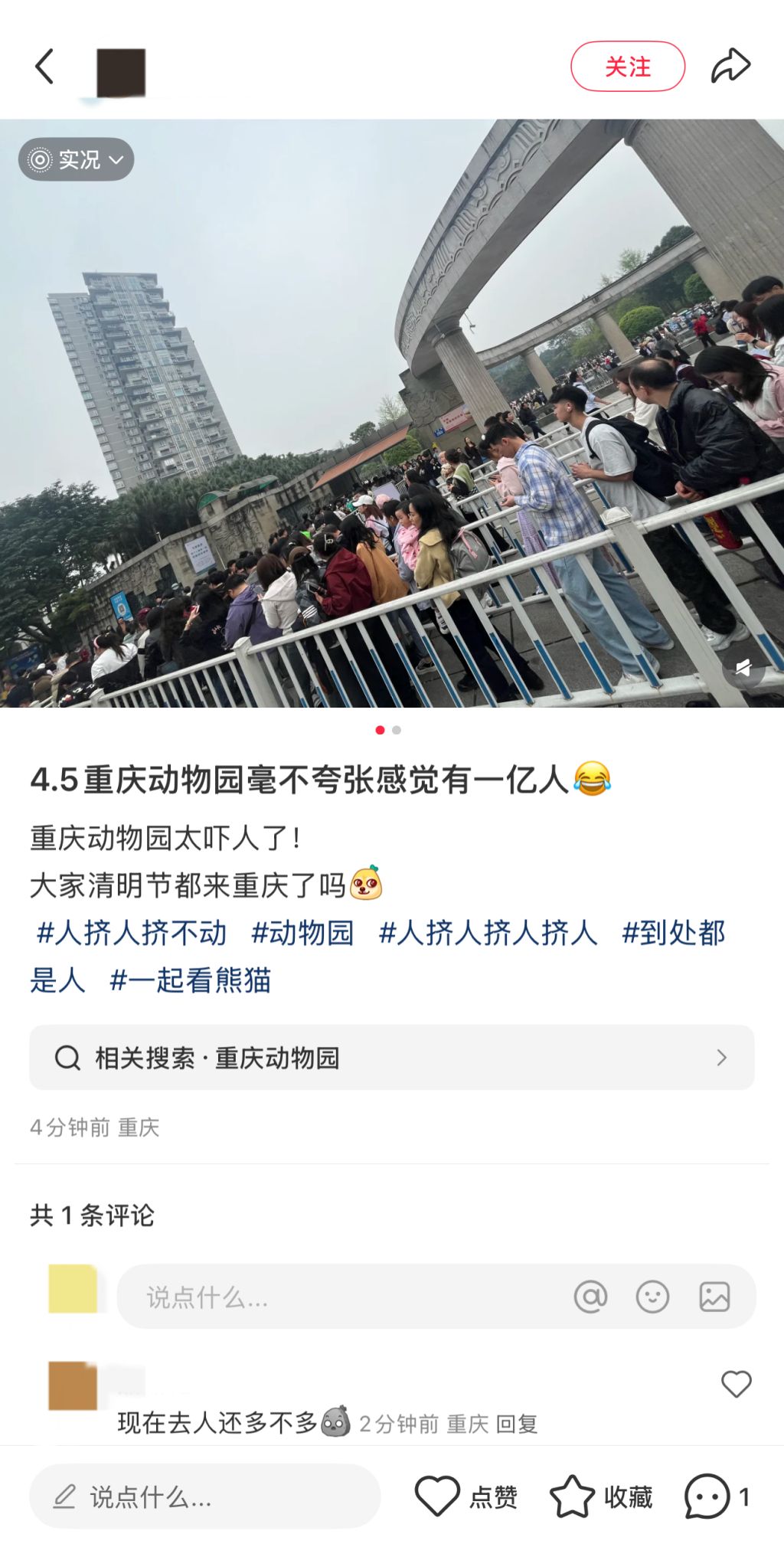Reply to the comment via 回复
Viewport: 784px width, 1557px height.
coord(517,1424)
